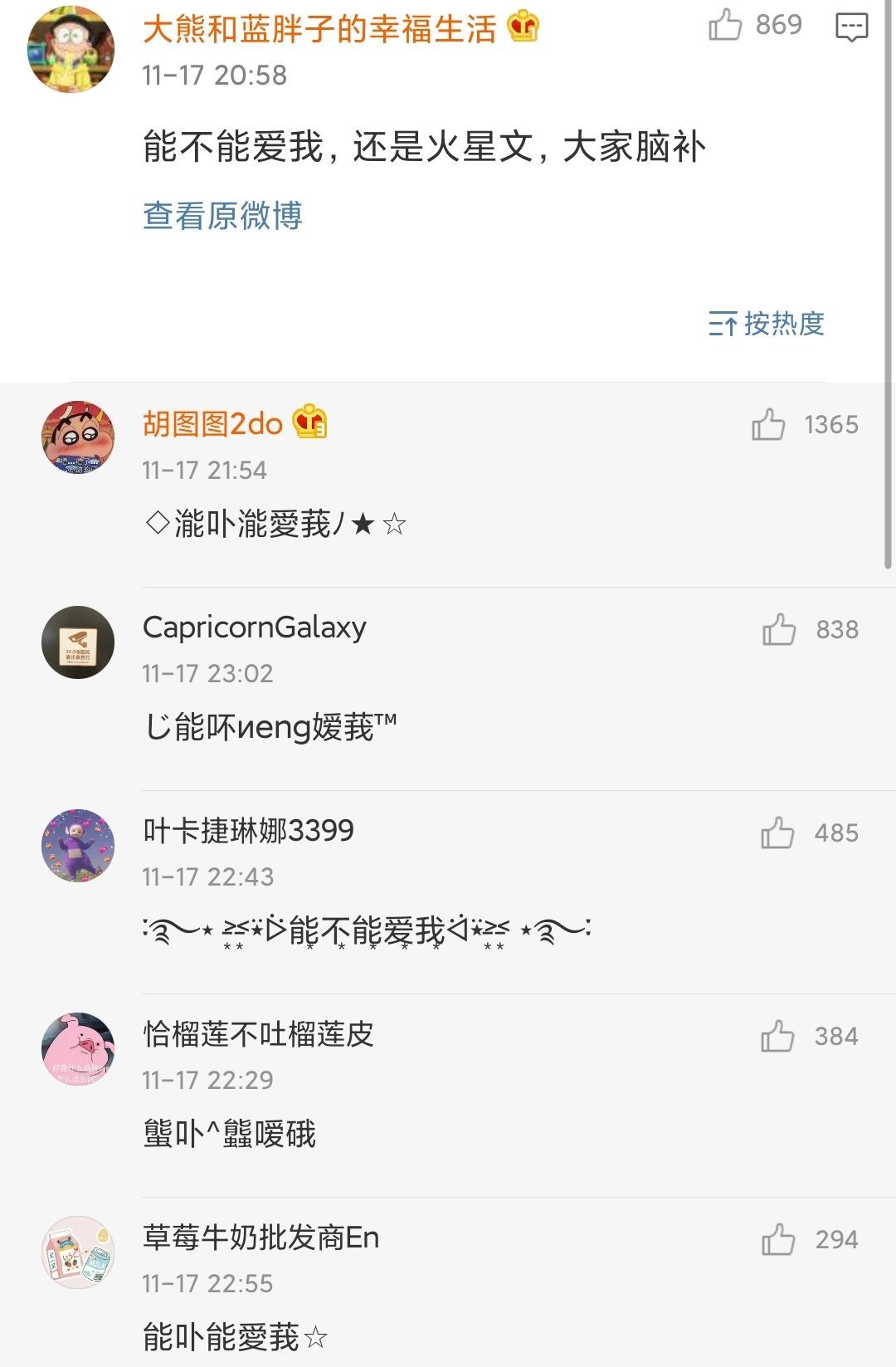Open 查看原微博 link
The width and height of the screenshot is (896, 1367).
click(222, 215)
